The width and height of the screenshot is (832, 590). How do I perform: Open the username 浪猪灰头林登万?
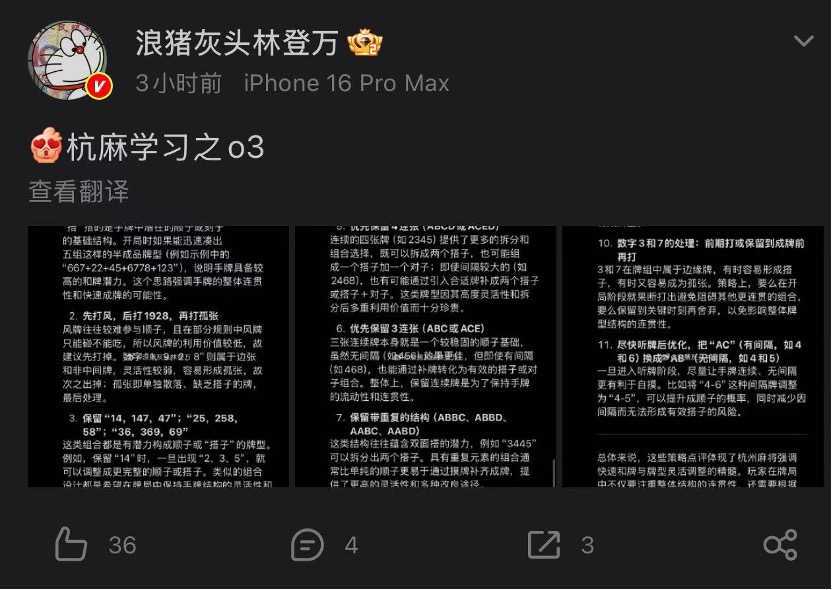(238, 42)
